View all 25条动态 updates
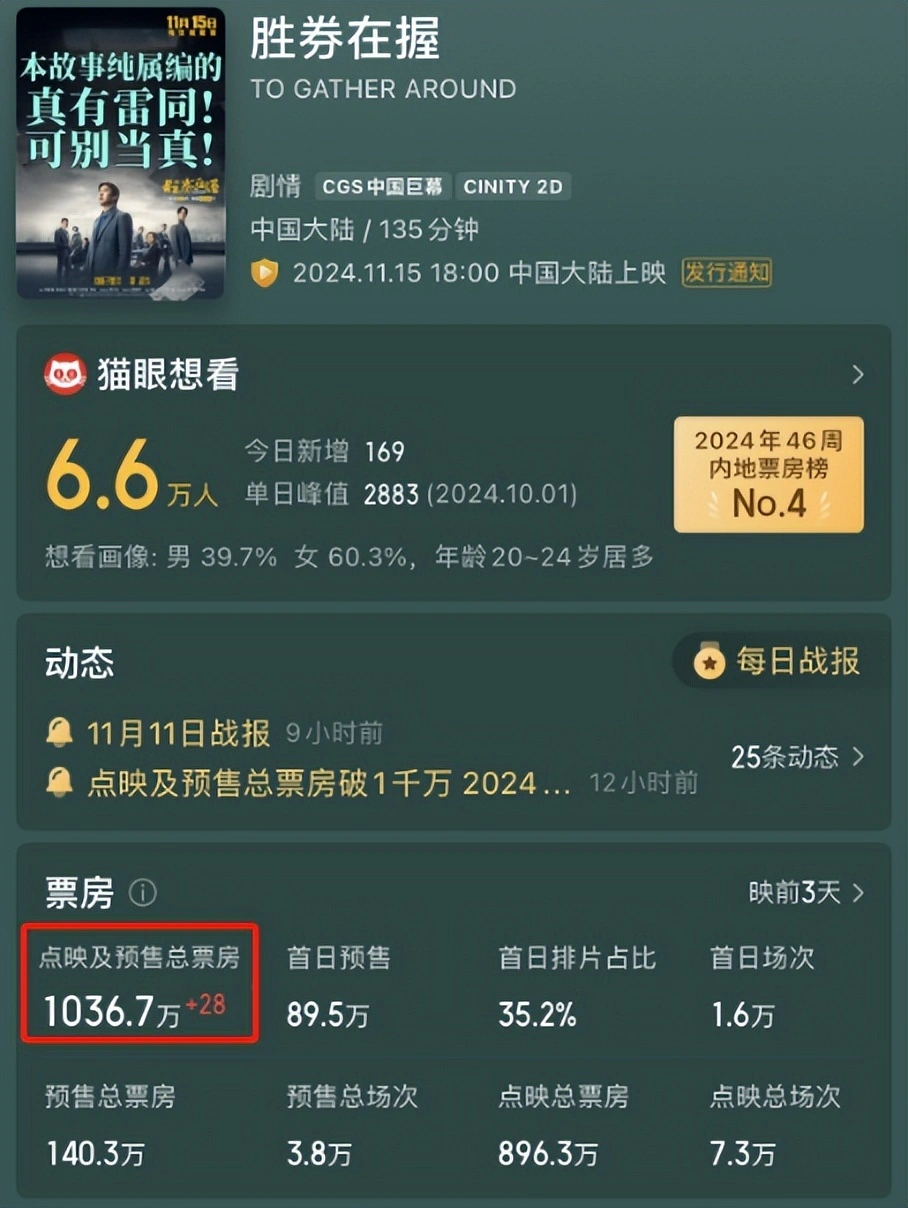The height and width of the screenshot is (1208, 908). click(x=797, y=757)
